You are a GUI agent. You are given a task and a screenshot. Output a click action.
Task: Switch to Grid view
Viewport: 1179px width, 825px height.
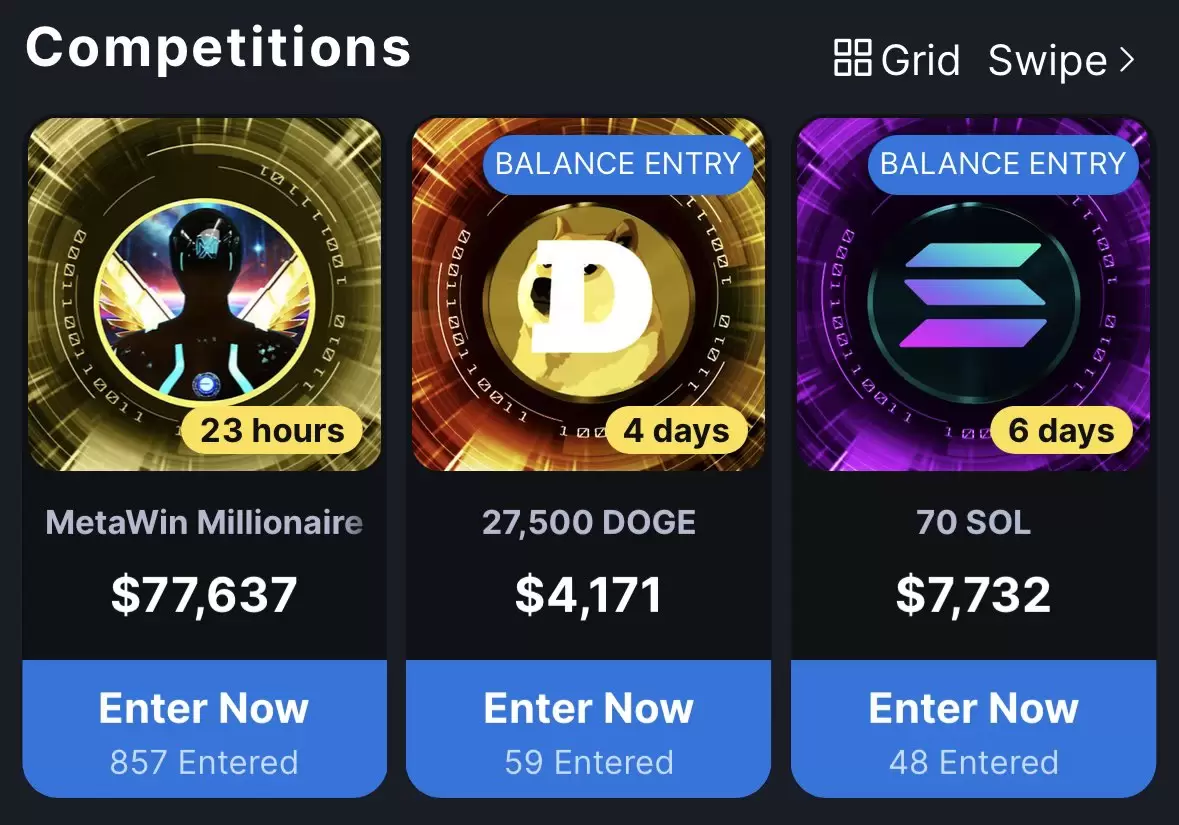(896, 60)
